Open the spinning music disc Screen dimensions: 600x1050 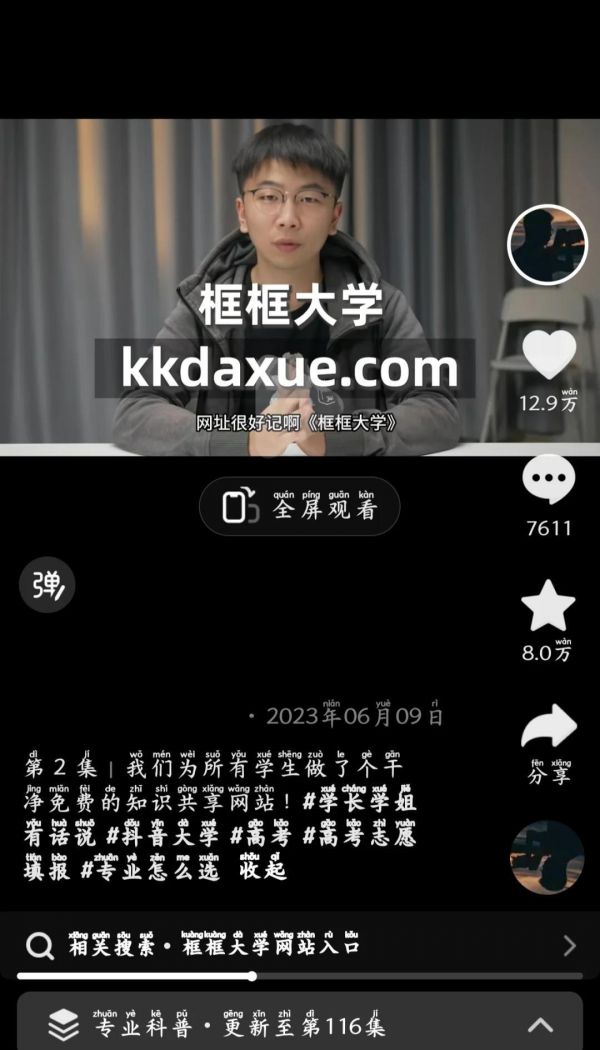click(x=547, y=858)
